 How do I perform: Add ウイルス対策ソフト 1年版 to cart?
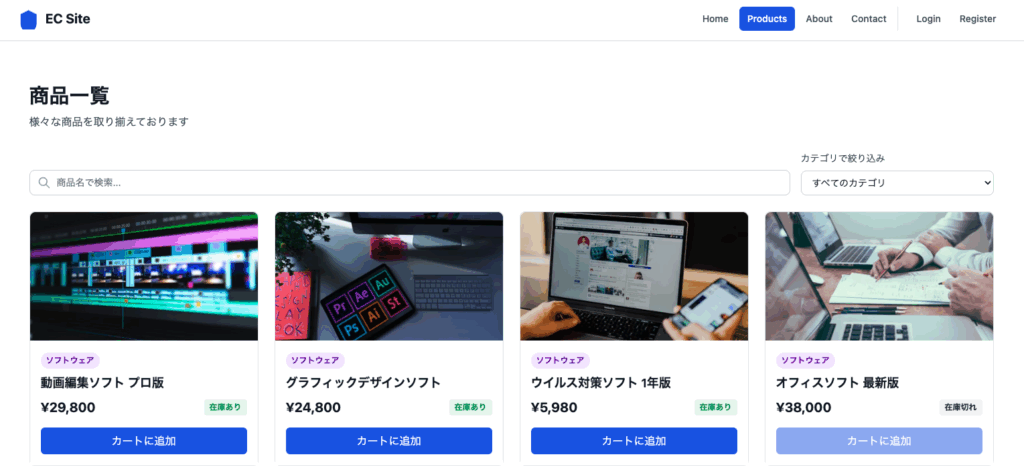pos(634,441)
